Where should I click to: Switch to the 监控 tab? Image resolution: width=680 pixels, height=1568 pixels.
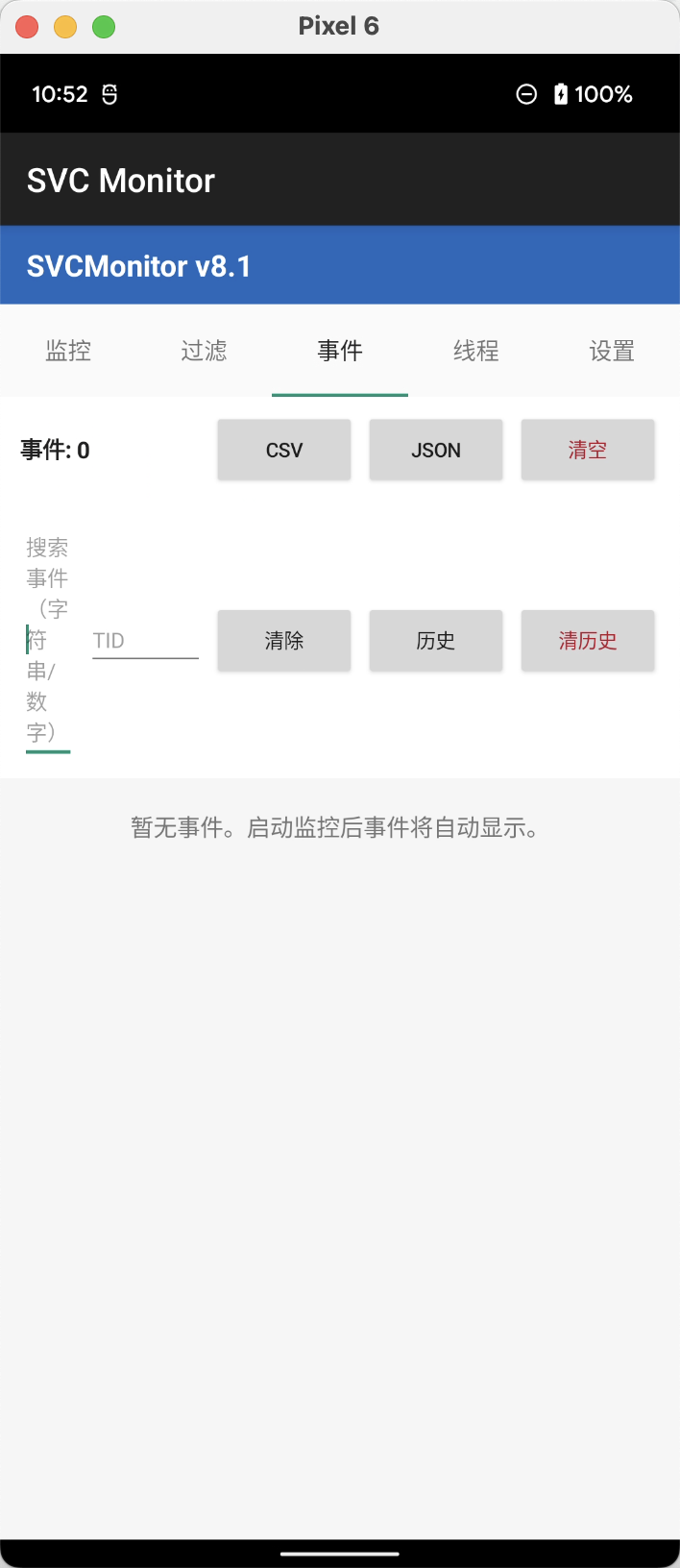[68, 351]
